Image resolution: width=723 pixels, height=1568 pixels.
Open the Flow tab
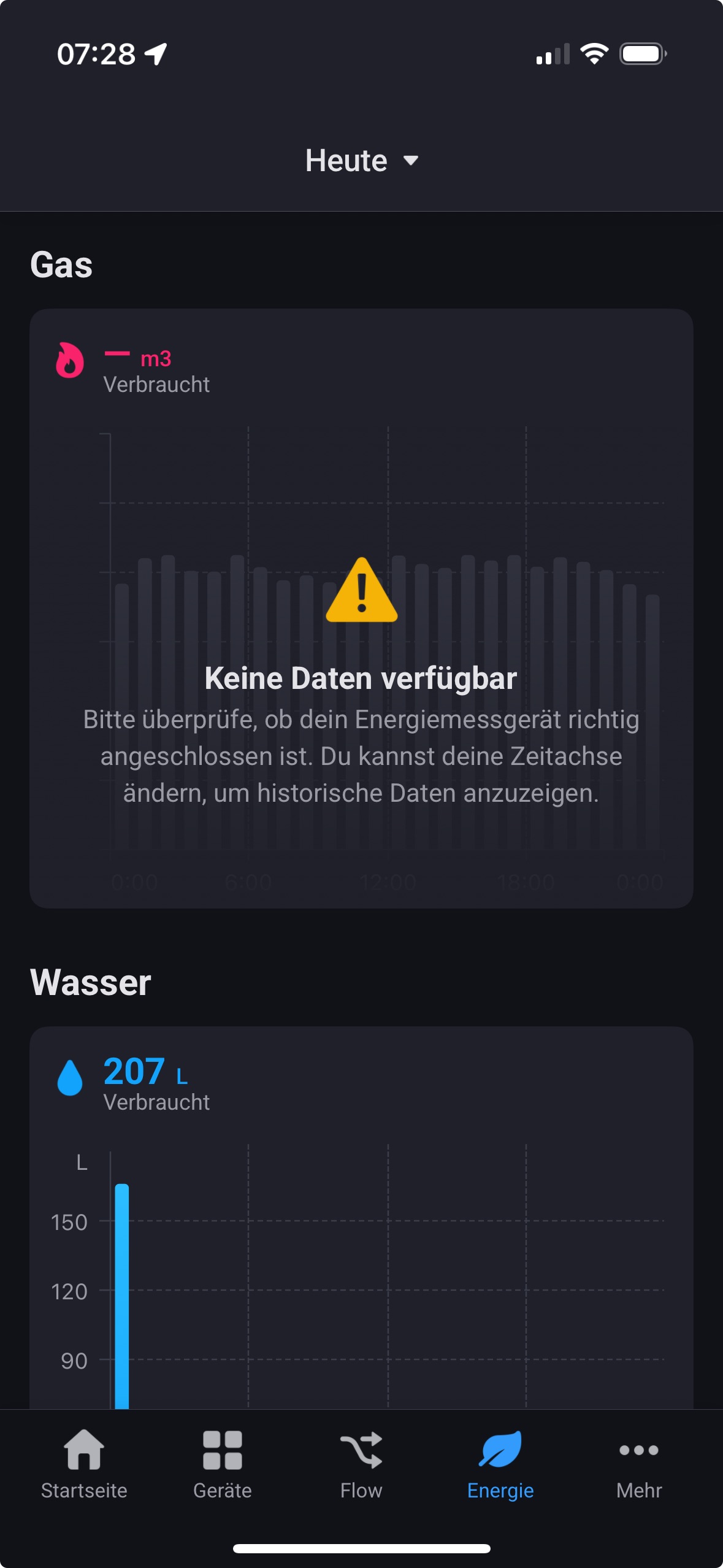[x=361, y=1464]
